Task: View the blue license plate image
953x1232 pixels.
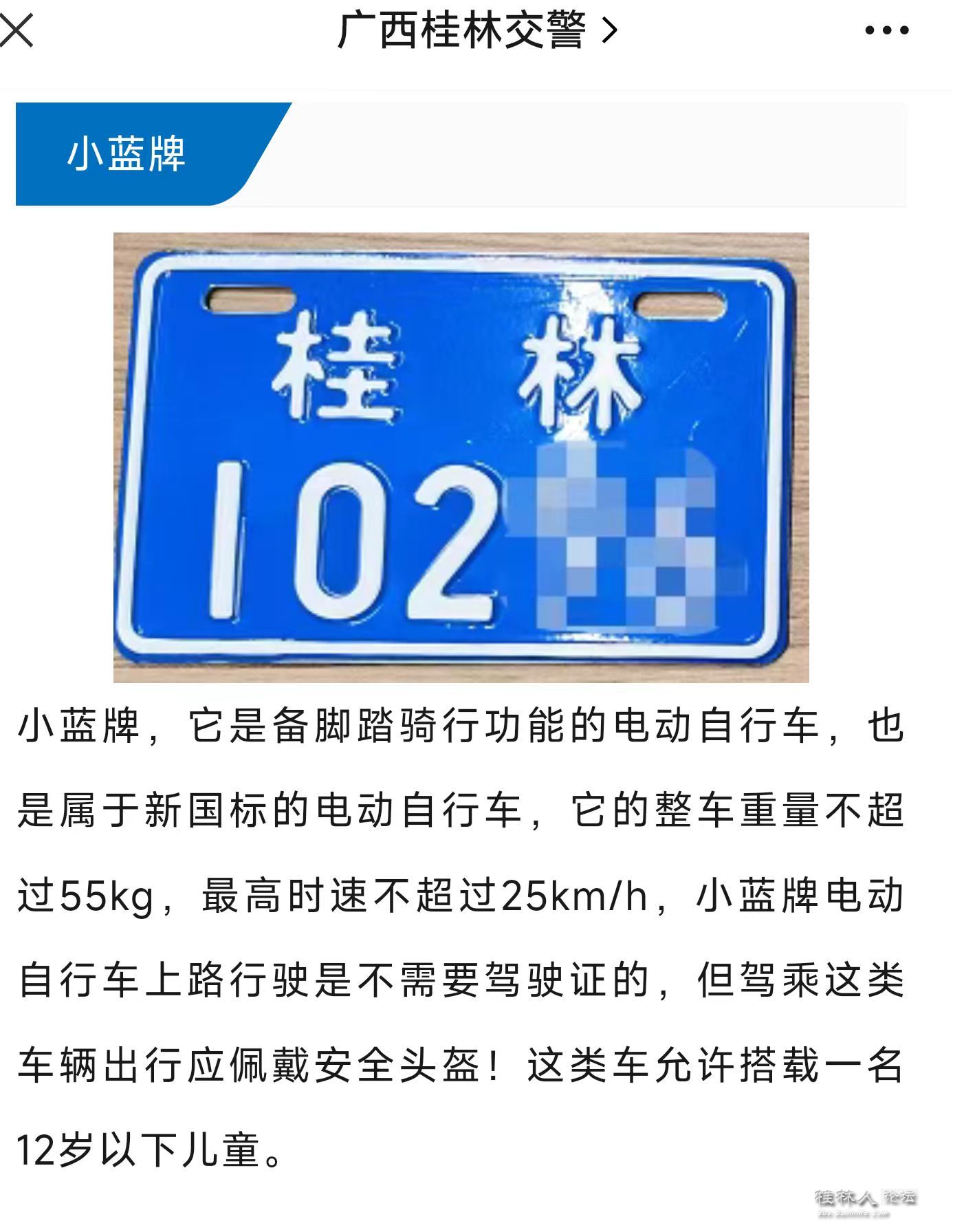Action: 461,457
